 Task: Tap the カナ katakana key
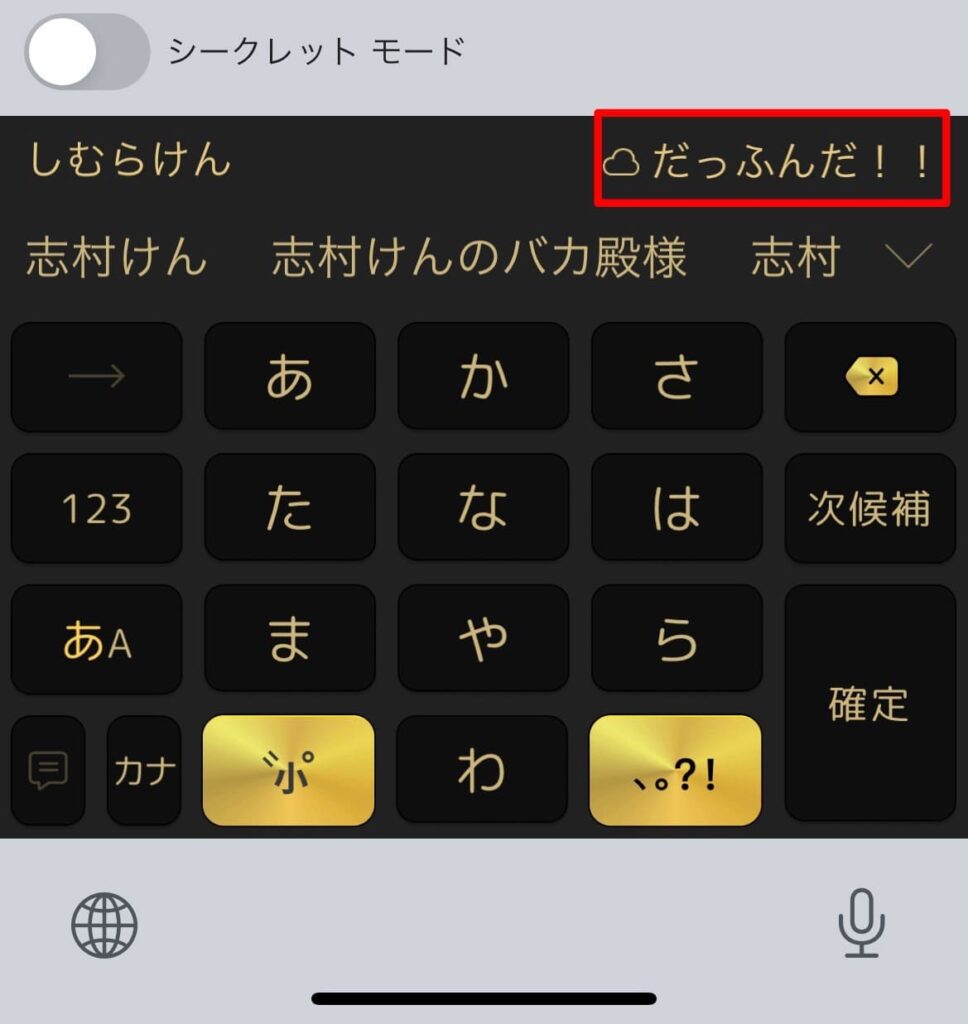pos(145,770)
